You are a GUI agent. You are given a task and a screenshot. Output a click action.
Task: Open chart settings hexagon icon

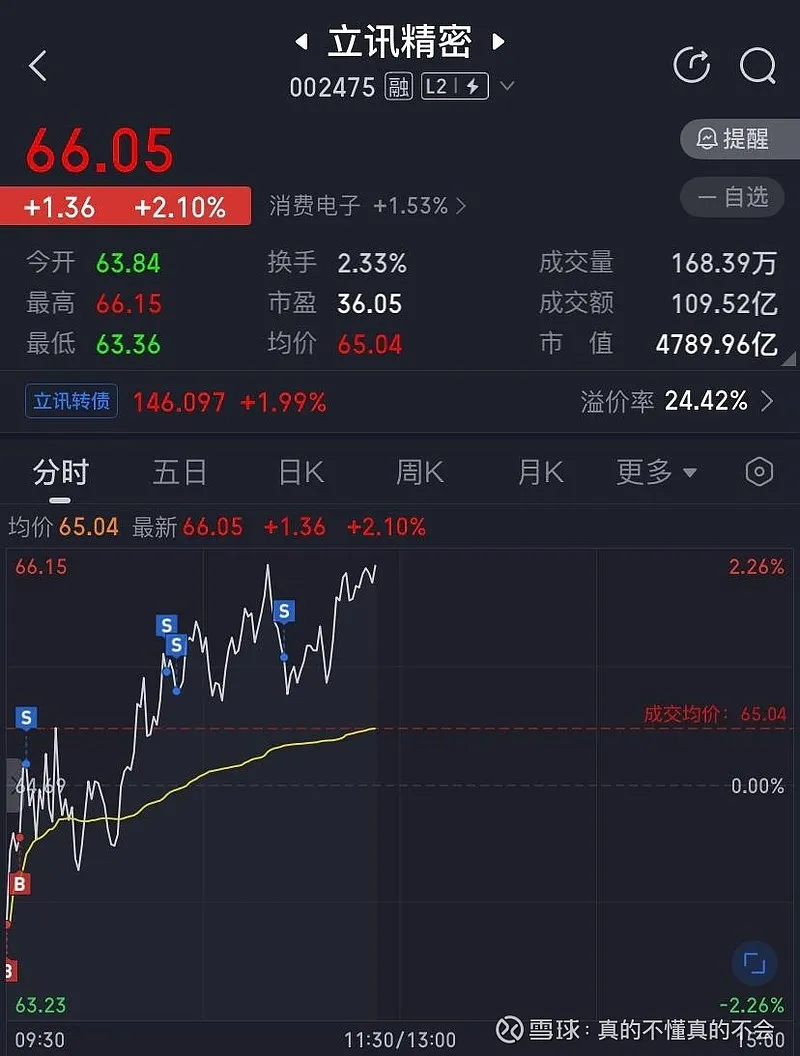(760, 472)
